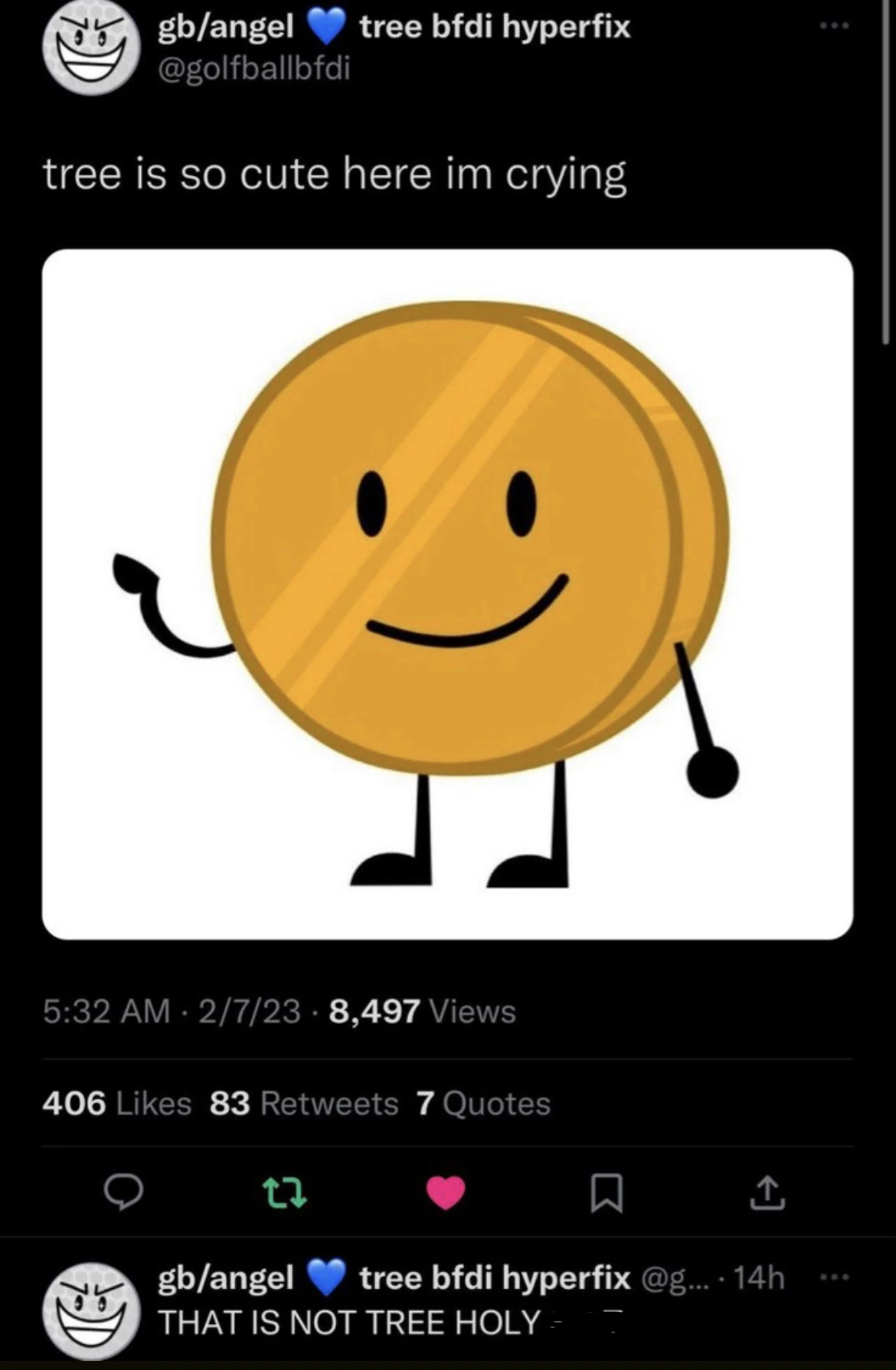Share the tweet with the upload icon
Viewport: 896px width, 1370px height.
tap(767, 1193)
